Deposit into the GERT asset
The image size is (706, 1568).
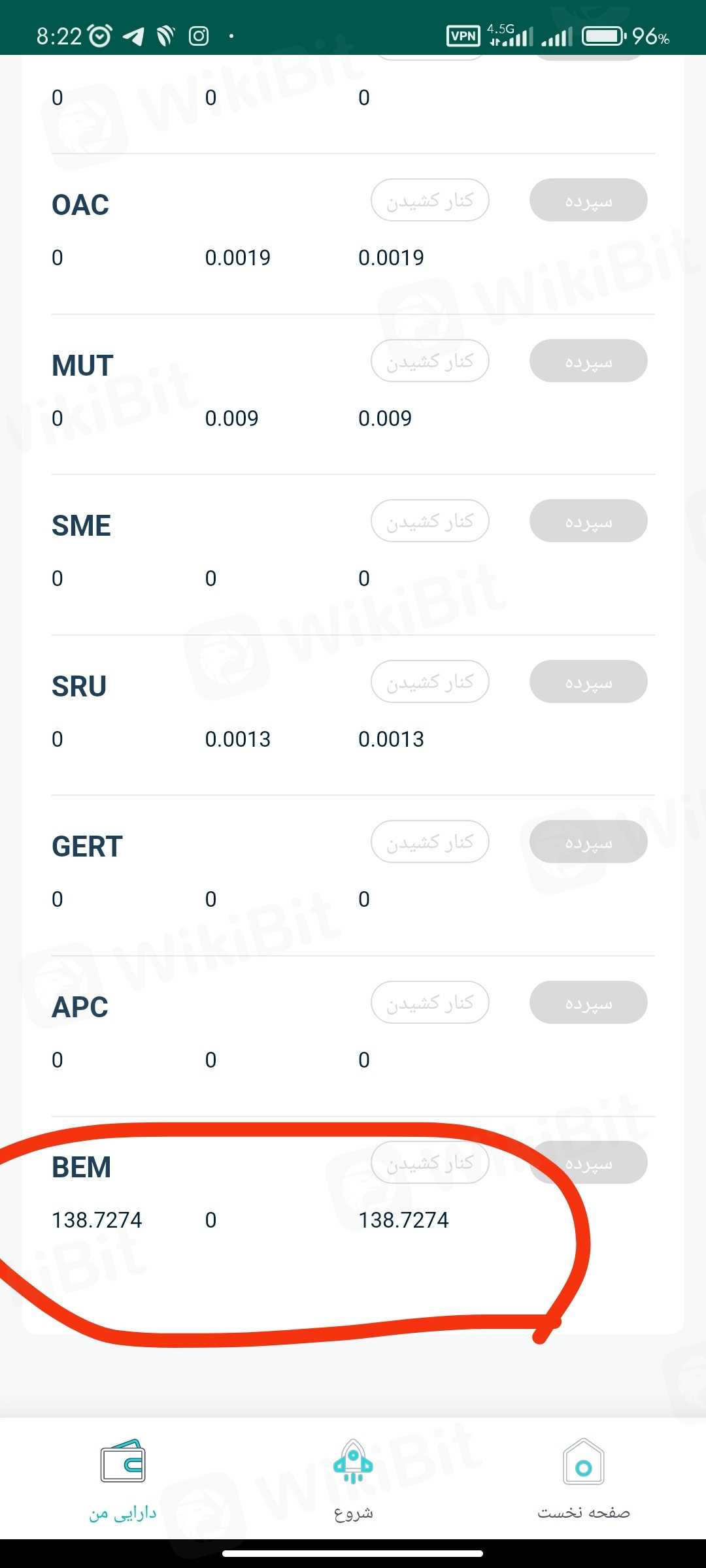[x=588, y=841]
